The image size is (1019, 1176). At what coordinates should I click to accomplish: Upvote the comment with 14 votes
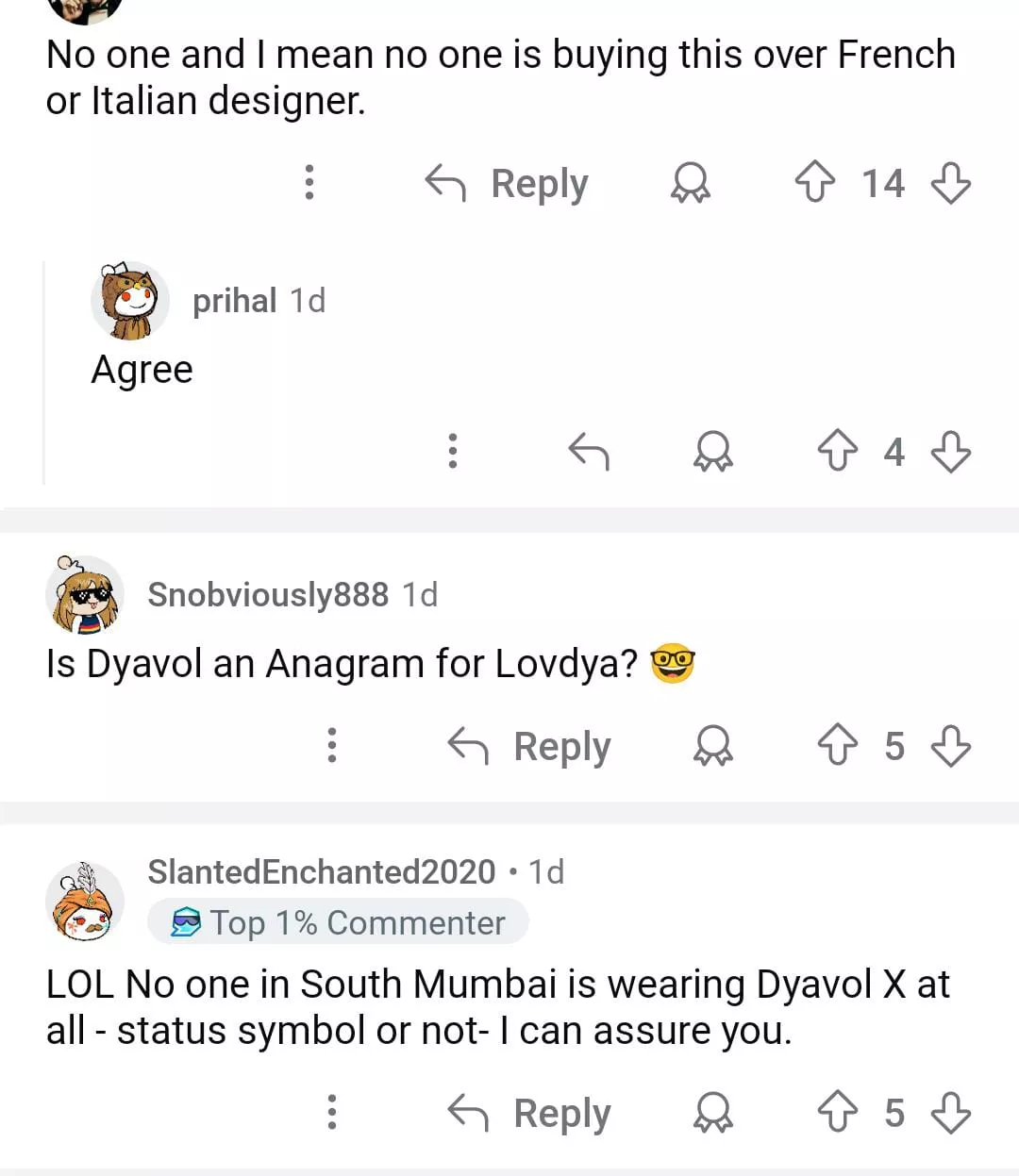point(814,181)
